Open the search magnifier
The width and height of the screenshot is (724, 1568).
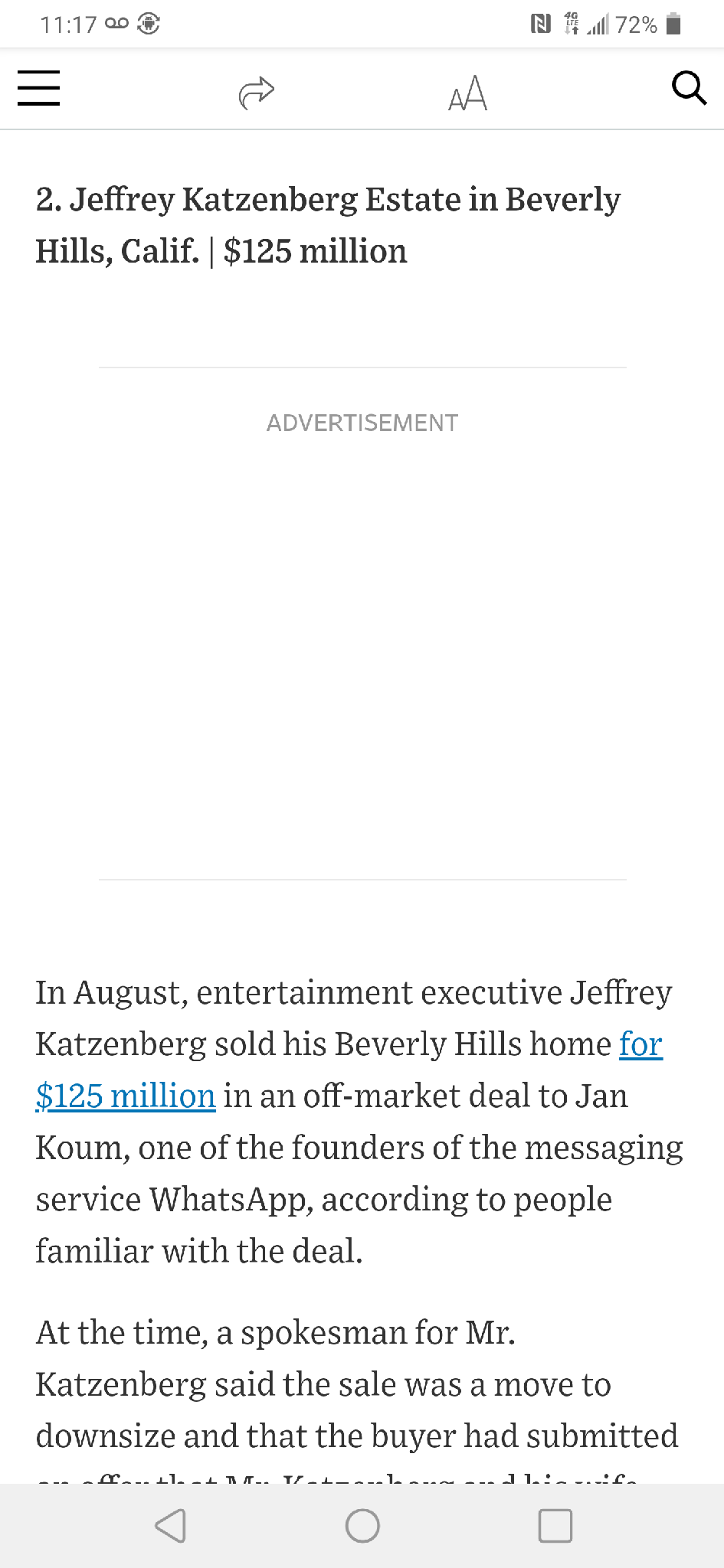coord(689,88)
